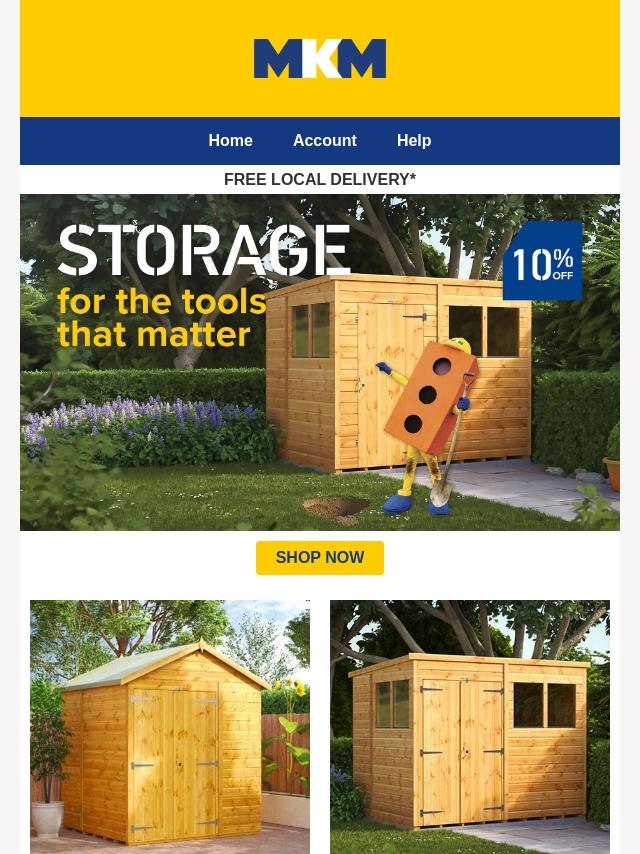Image resolution: width=640 pixels, height=854 pixels.
Task: Open the Help link
Action: (x=414, y=141)
